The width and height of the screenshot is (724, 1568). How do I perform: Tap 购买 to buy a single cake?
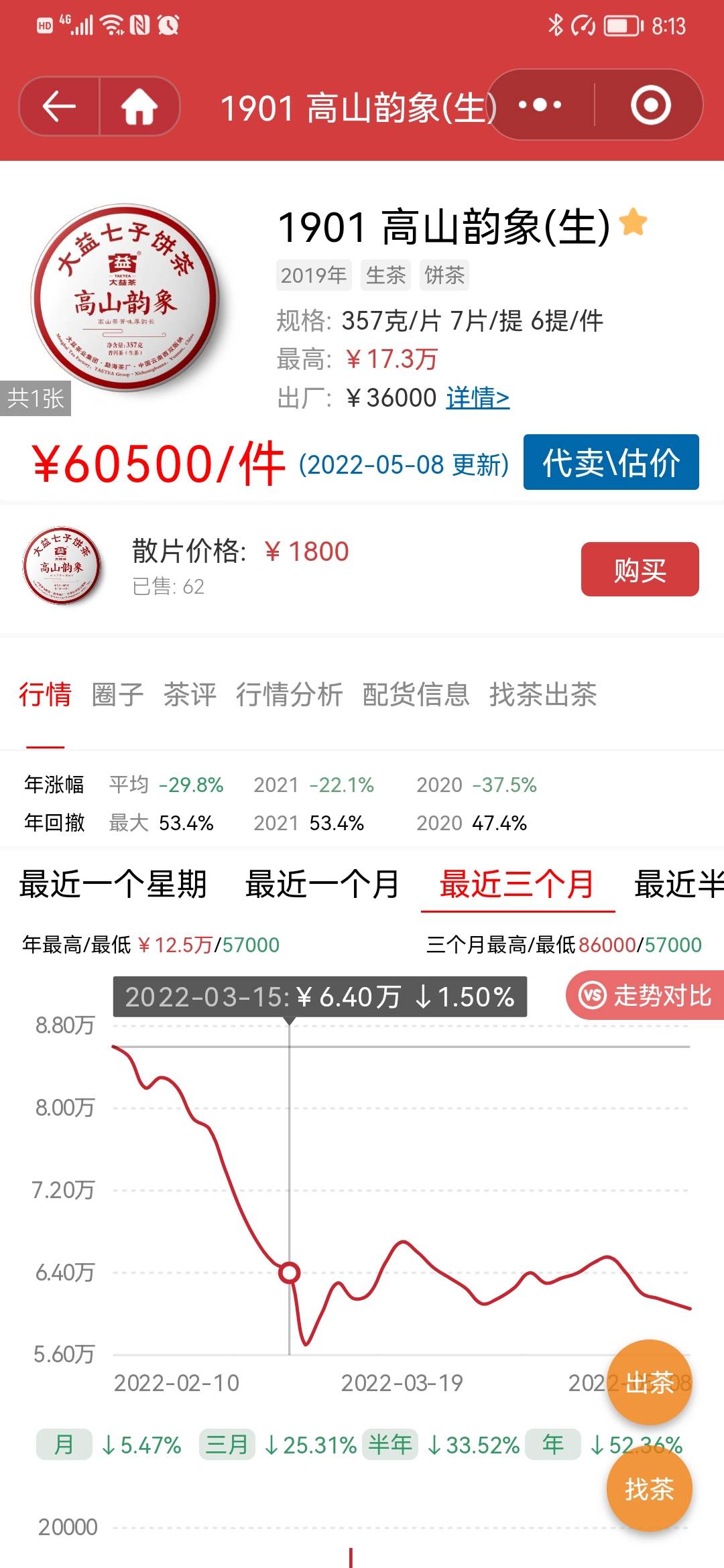tap(640, 570)
